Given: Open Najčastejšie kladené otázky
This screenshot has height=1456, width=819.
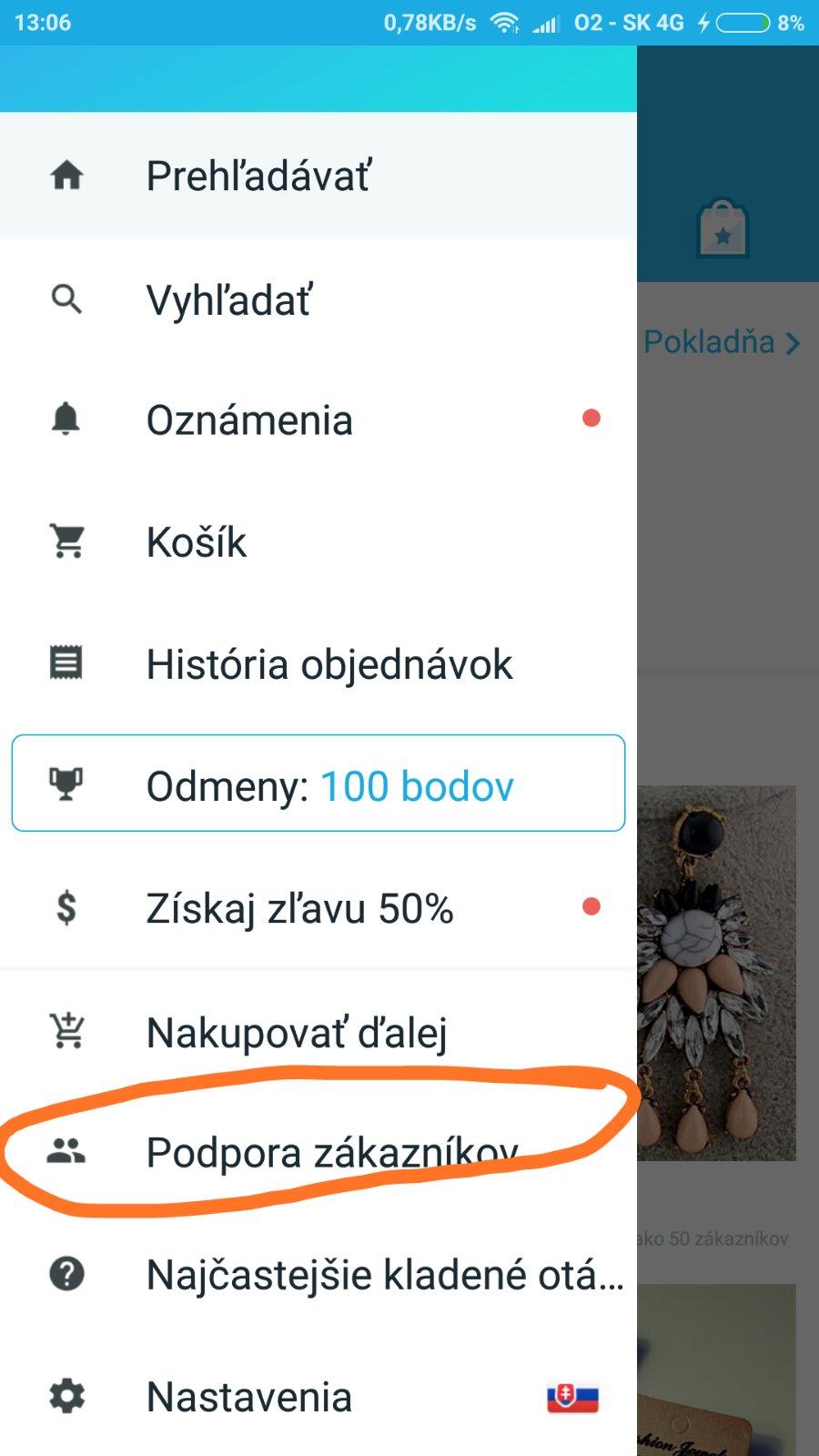Looking at the screenshot, I should tap(384, 1274).
